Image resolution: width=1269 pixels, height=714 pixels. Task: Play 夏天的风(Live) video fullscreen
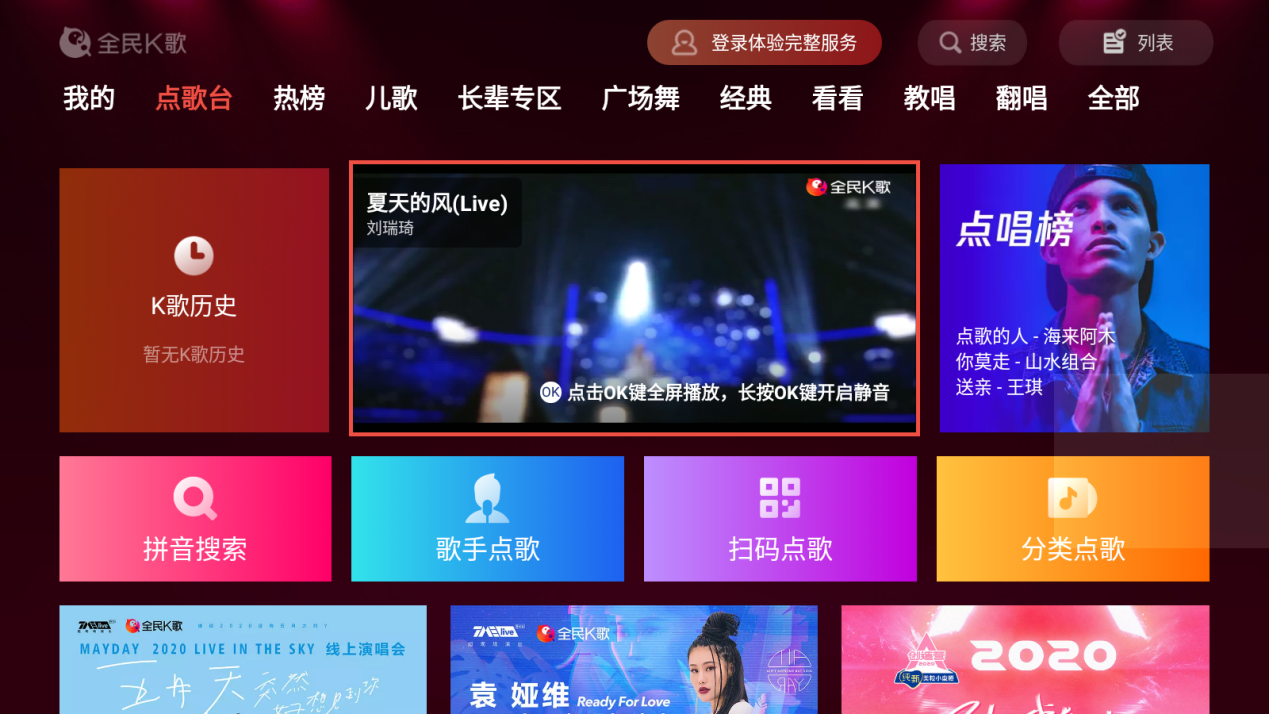(634, 298)
